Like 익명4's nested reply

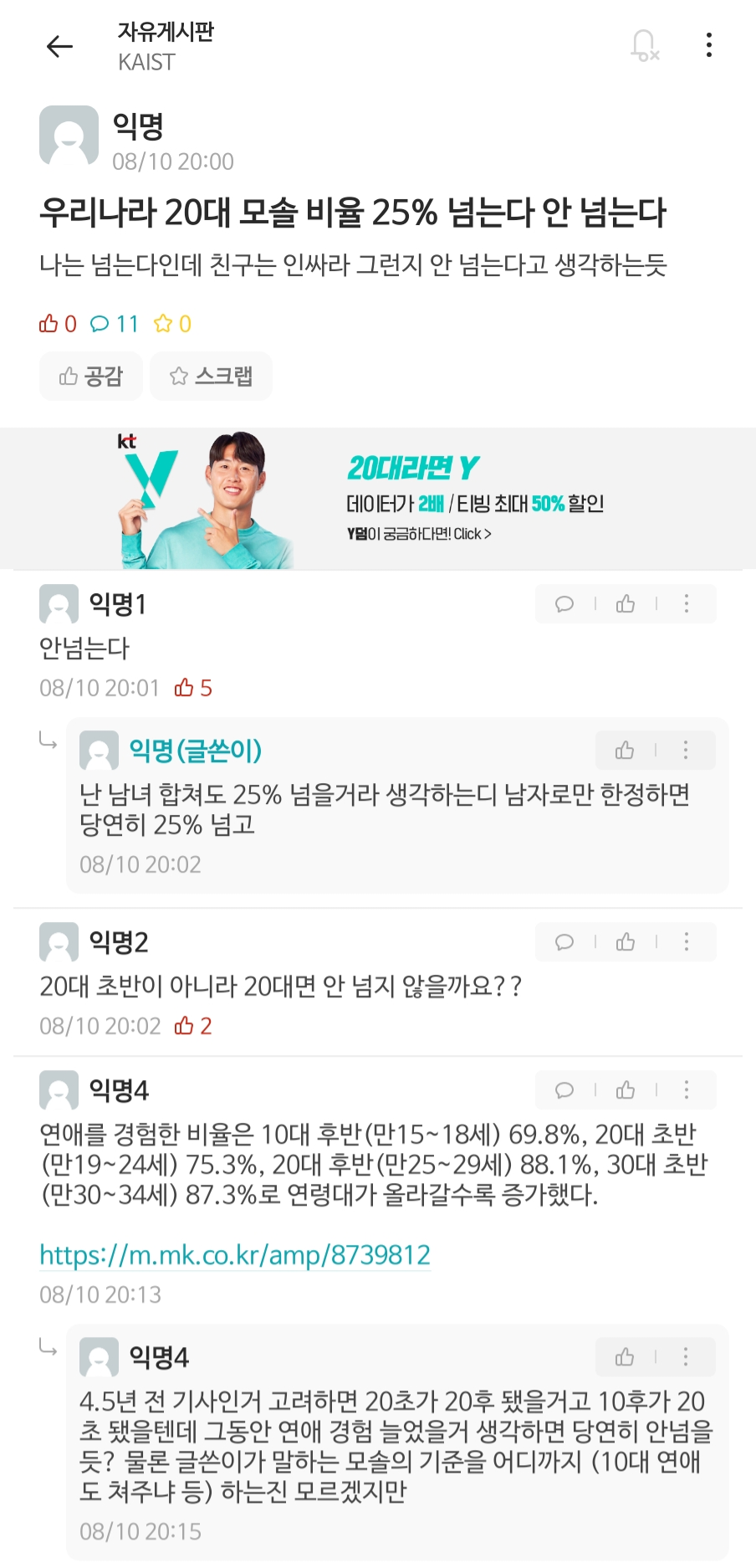click(625, 1357)
